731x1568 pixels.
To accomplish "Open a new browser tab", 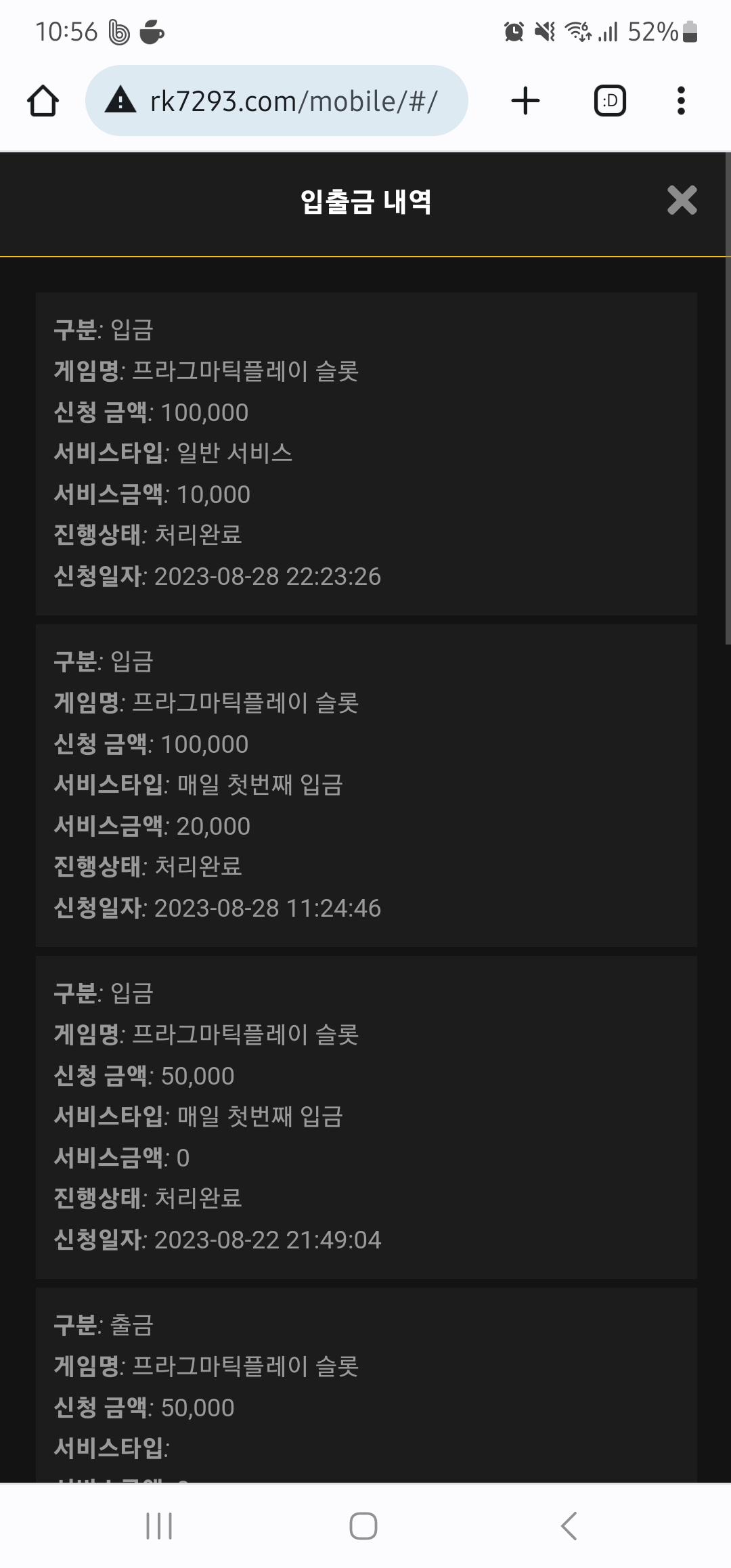I will click(525, 101).
